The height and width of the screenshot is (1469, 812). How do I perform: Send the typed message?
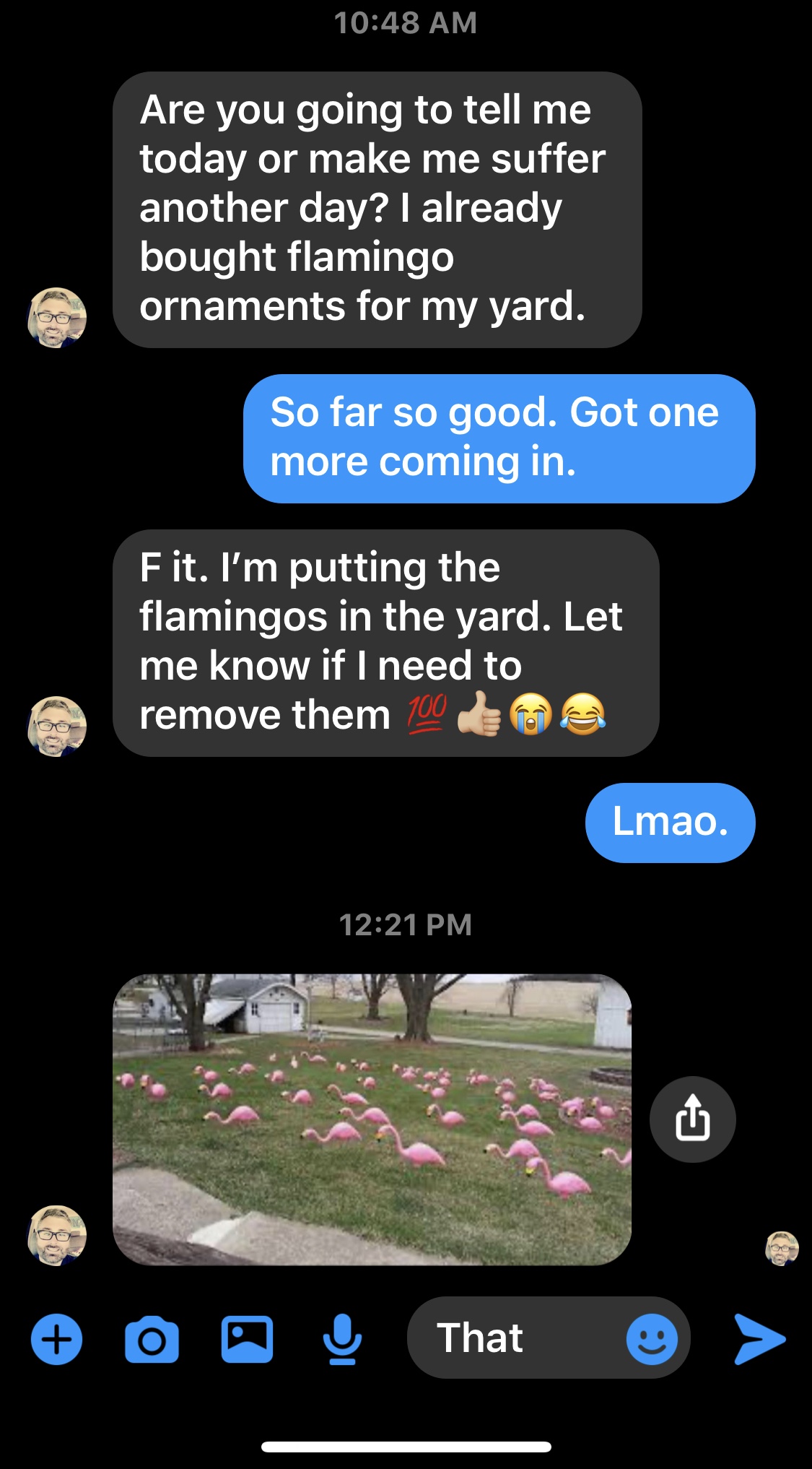[759, 1339]
